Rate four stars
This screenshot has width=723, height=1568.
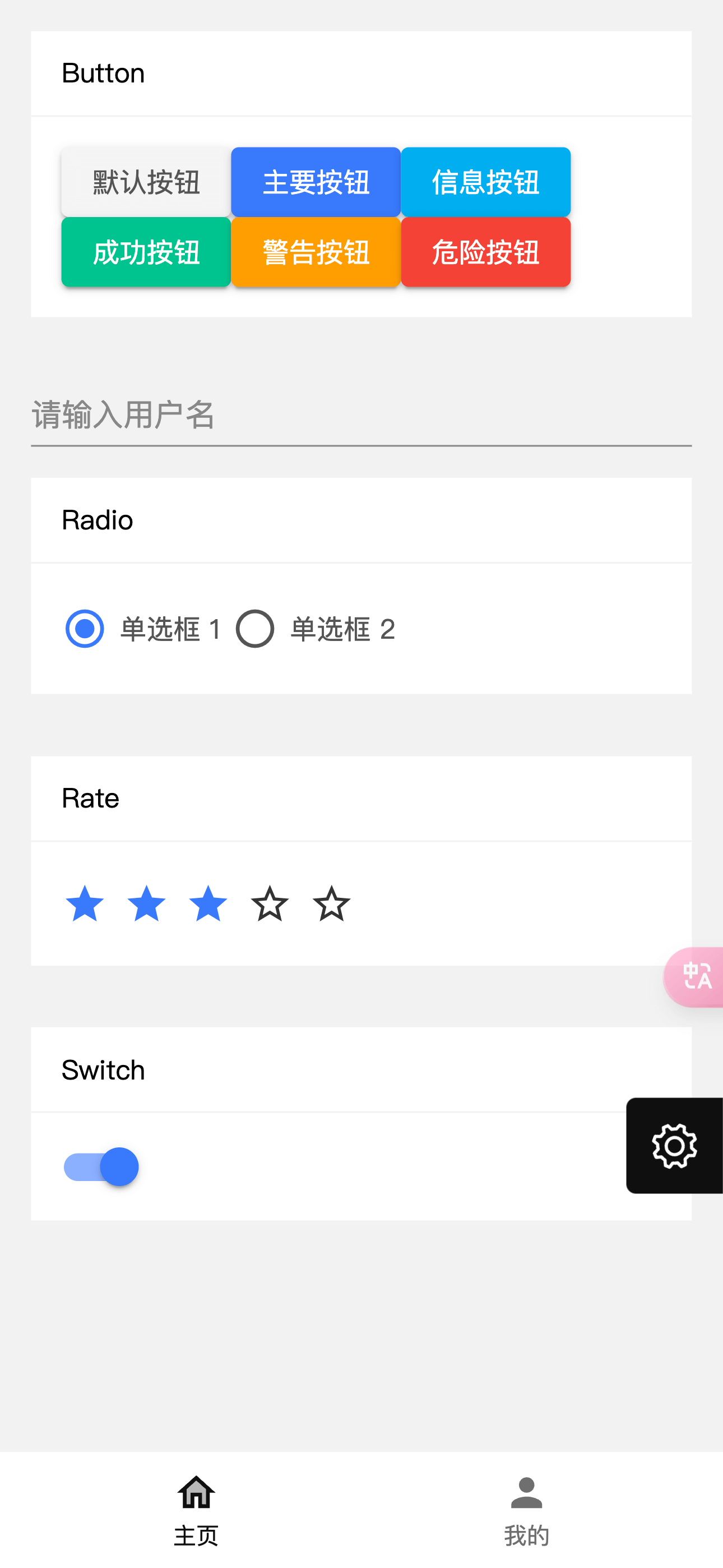pyautogui.click(x=270, y=904)
